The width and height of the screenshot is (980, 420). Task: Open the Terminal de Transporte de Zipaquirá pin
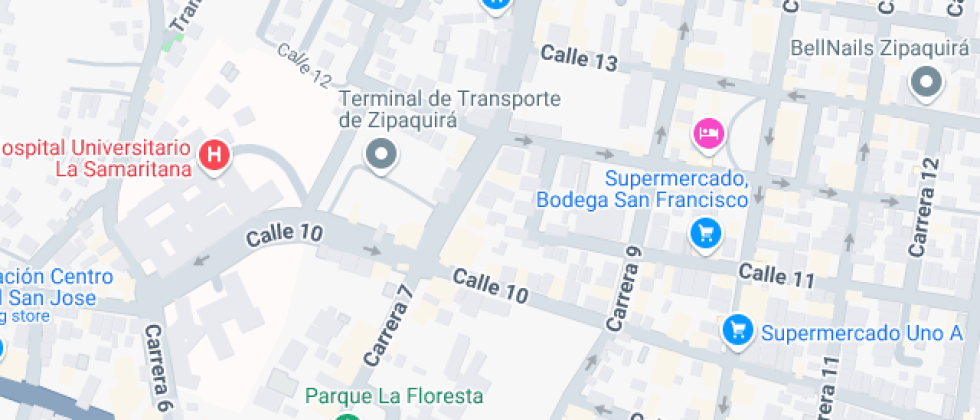tap(380, 155)
